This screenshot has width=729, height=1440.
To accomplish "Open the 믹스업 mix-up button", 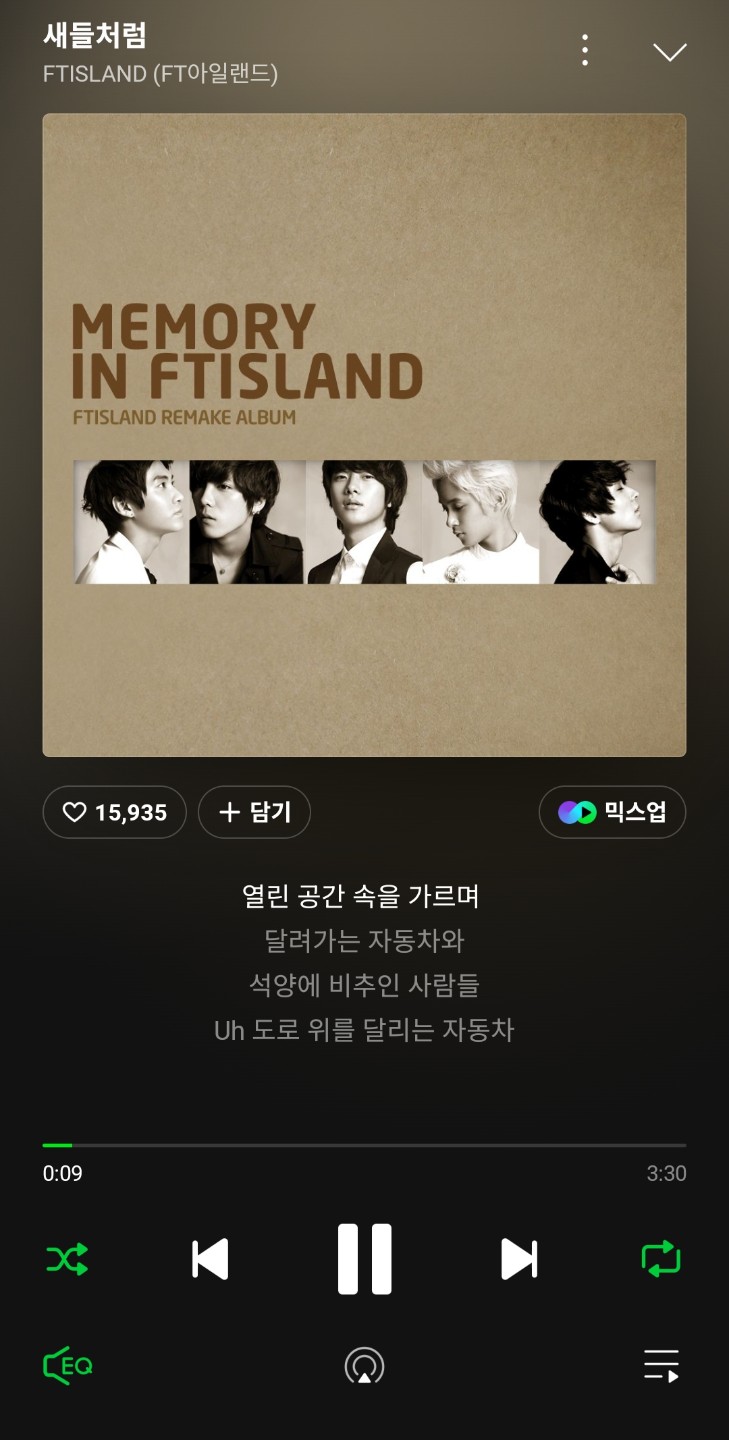I will pyautogui.click(x=612, y=812).
